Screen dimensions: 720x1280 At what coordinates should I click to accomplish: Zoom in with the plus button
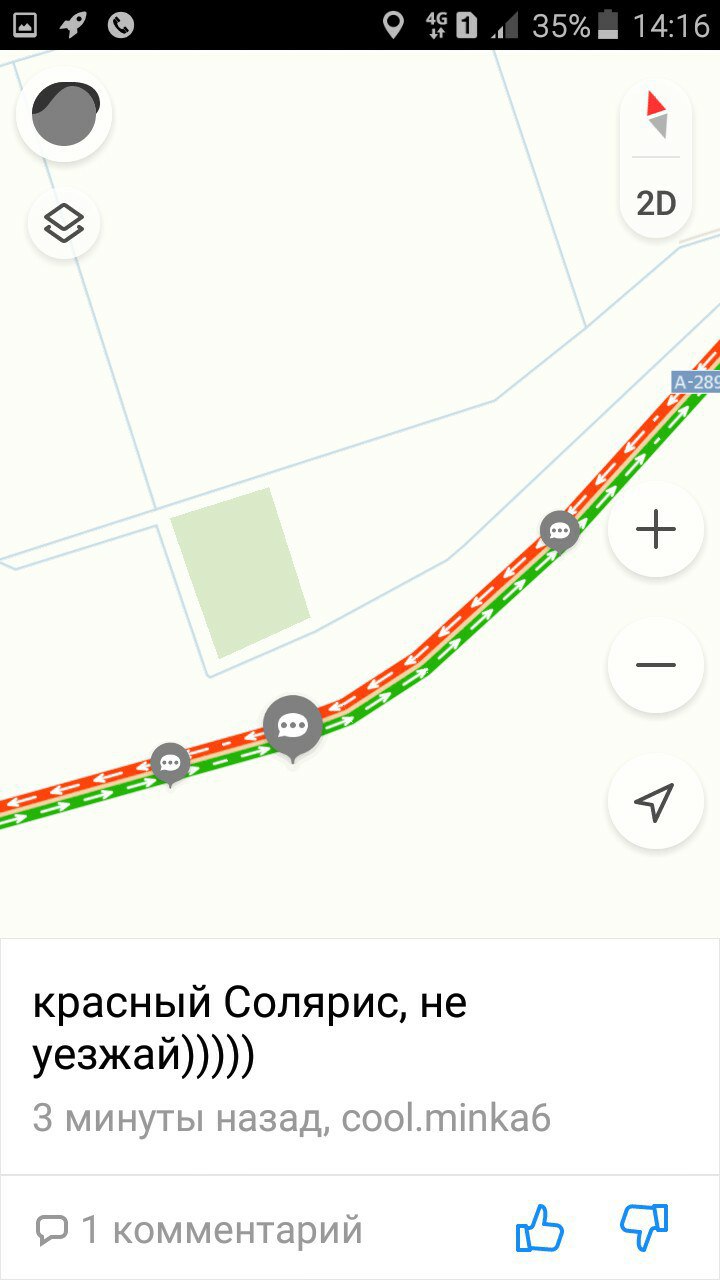click(656, 529)
